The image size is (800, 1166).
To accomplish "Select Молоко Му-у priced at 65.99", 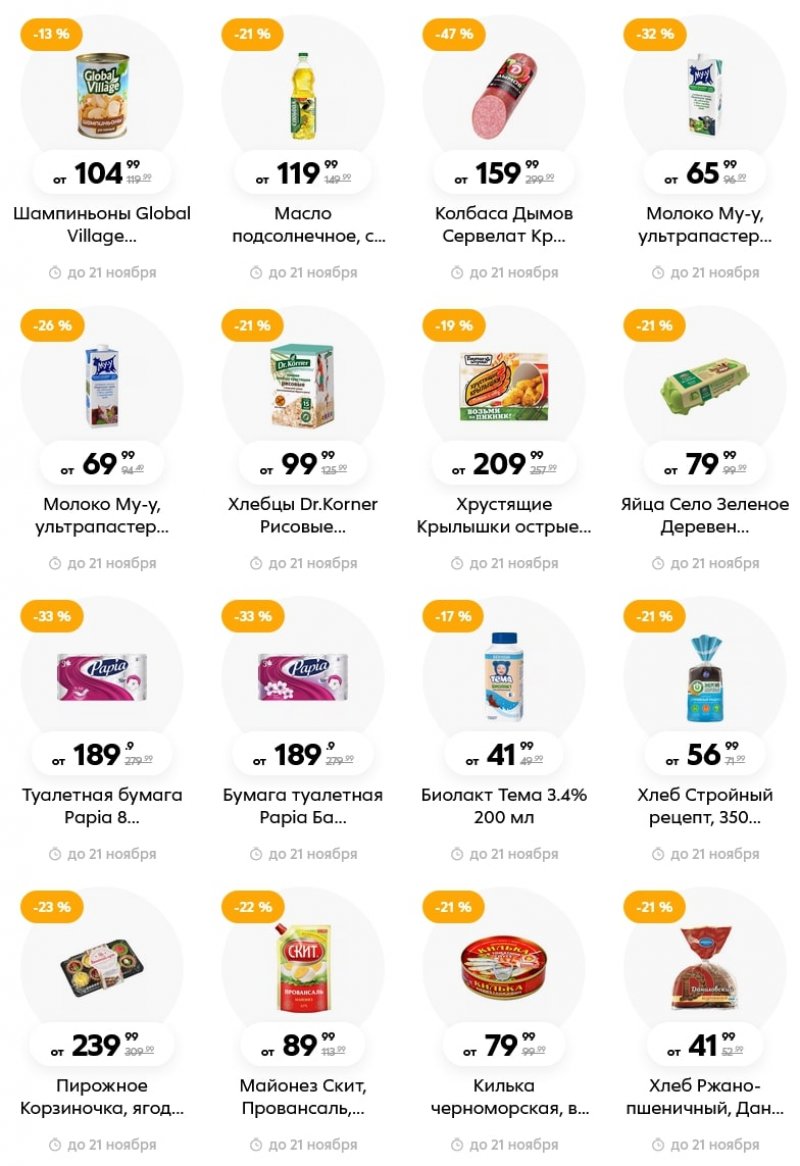I will (705, 224).
